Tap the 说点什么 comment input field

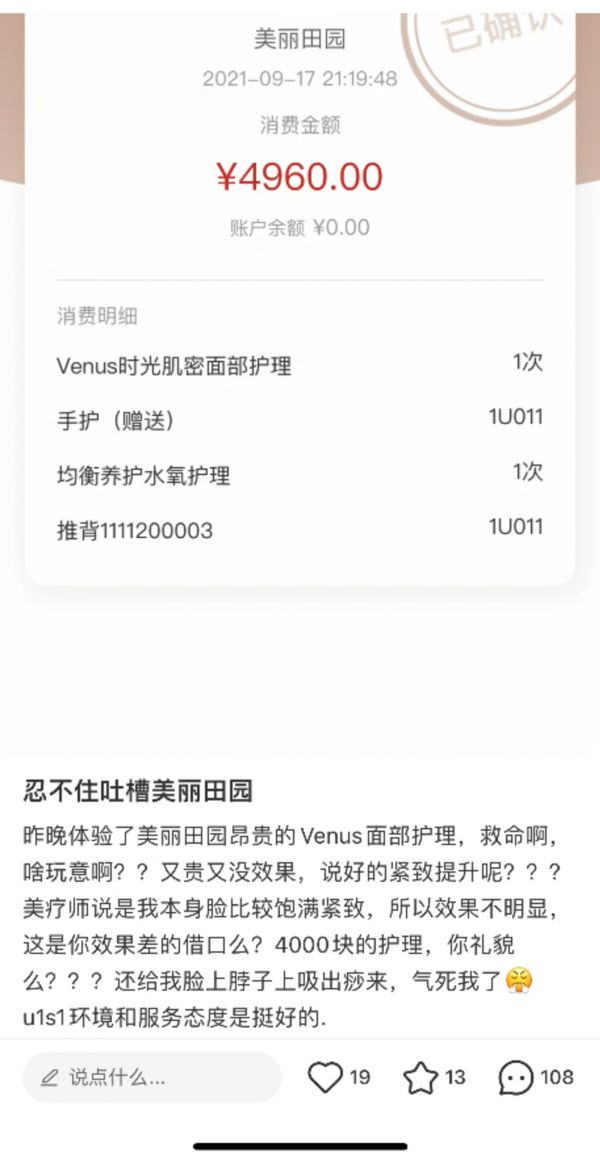coord(152,1077)
